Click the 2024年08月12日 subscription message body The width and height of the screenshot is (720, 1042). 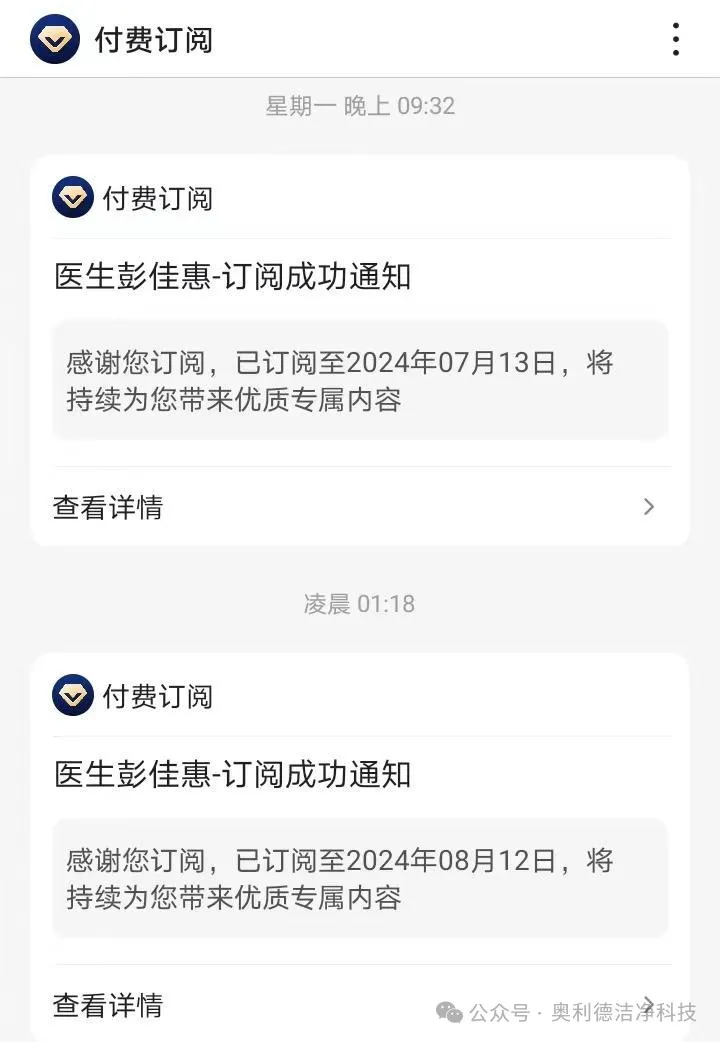pyautogui.click(x=360, y=879)
